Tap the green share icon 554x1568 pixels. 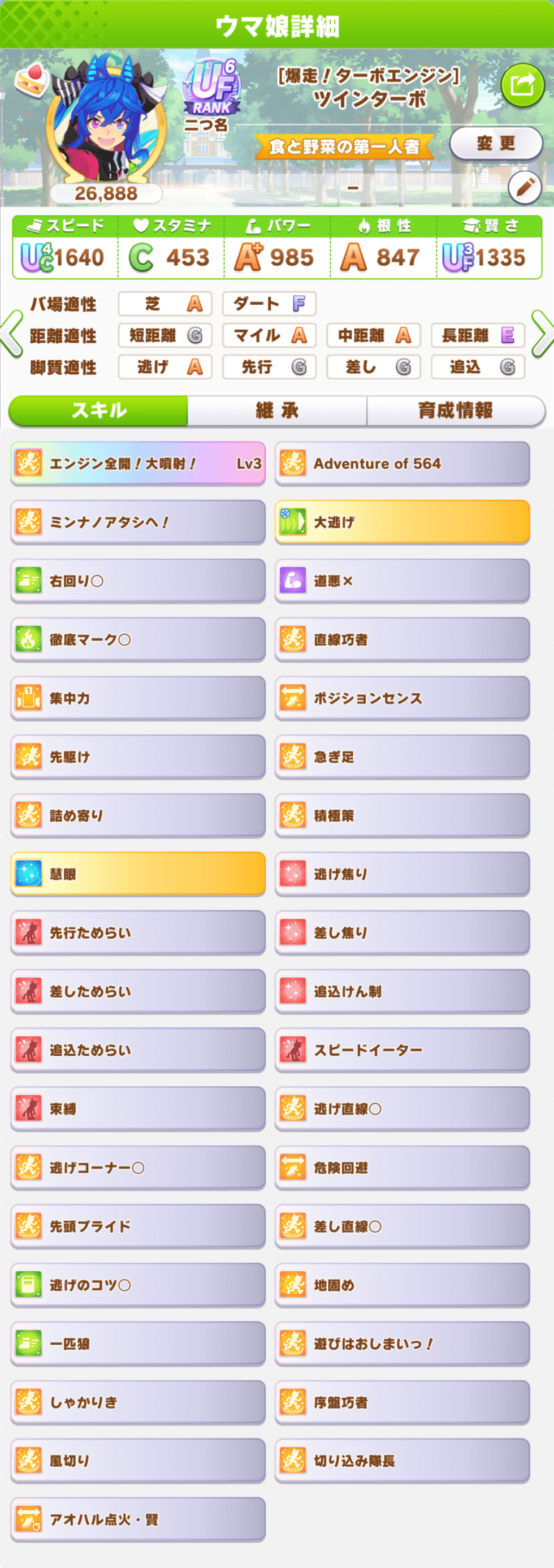click(522, 85)
